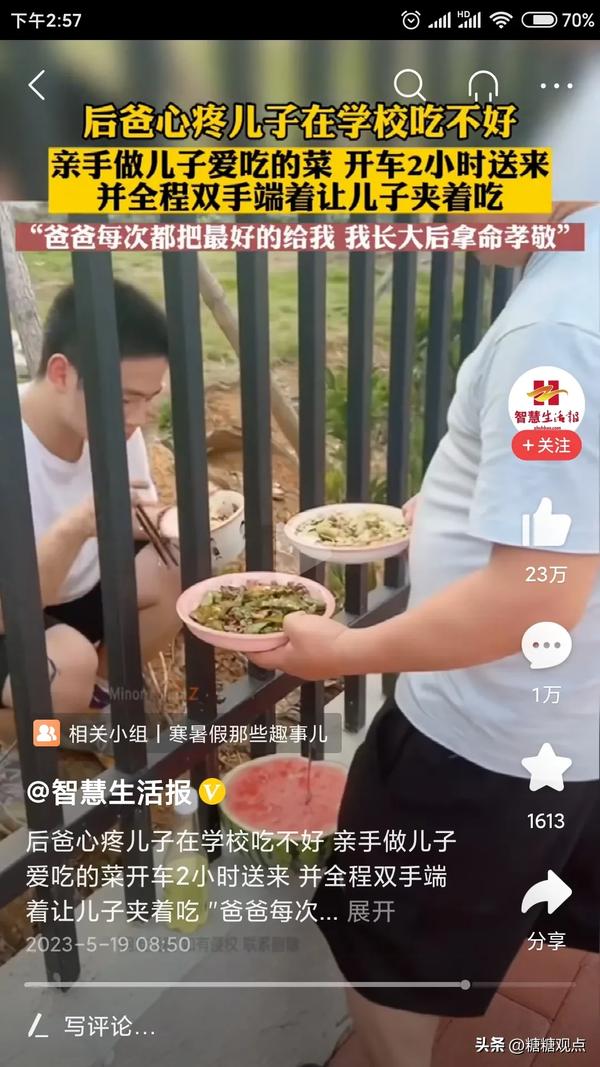Go back using the top-left arrow
The image size is (600, 1067).
click(x=37, y=86)
